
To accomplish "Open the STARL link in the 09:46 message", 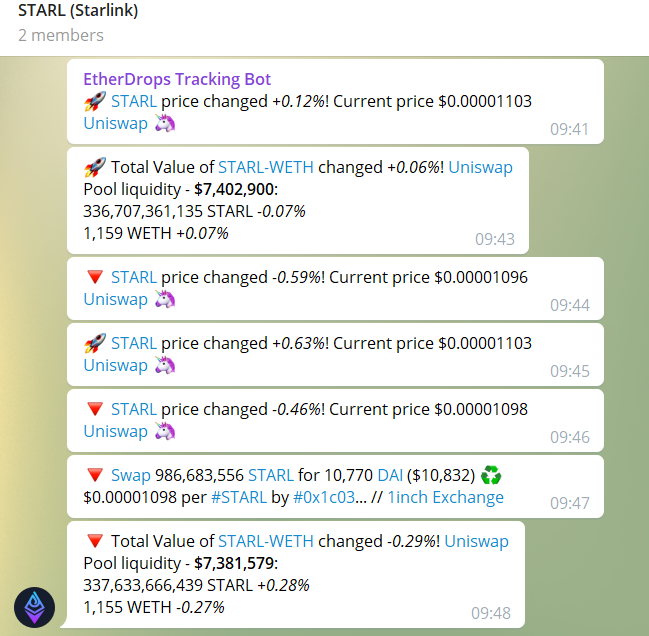I will coord(133,409).
